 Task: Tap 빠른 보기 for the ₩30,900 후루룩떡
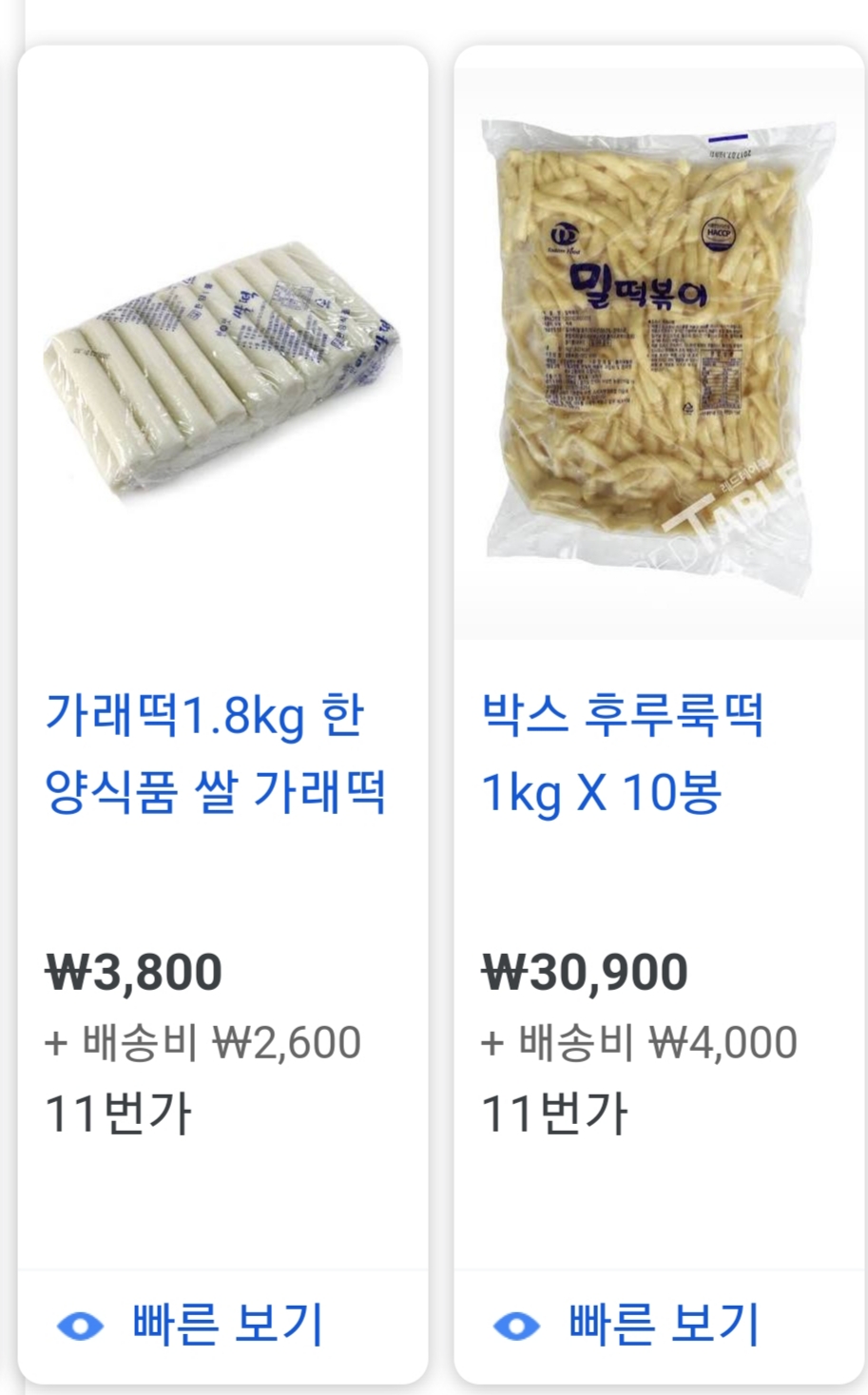[627, 1324]
